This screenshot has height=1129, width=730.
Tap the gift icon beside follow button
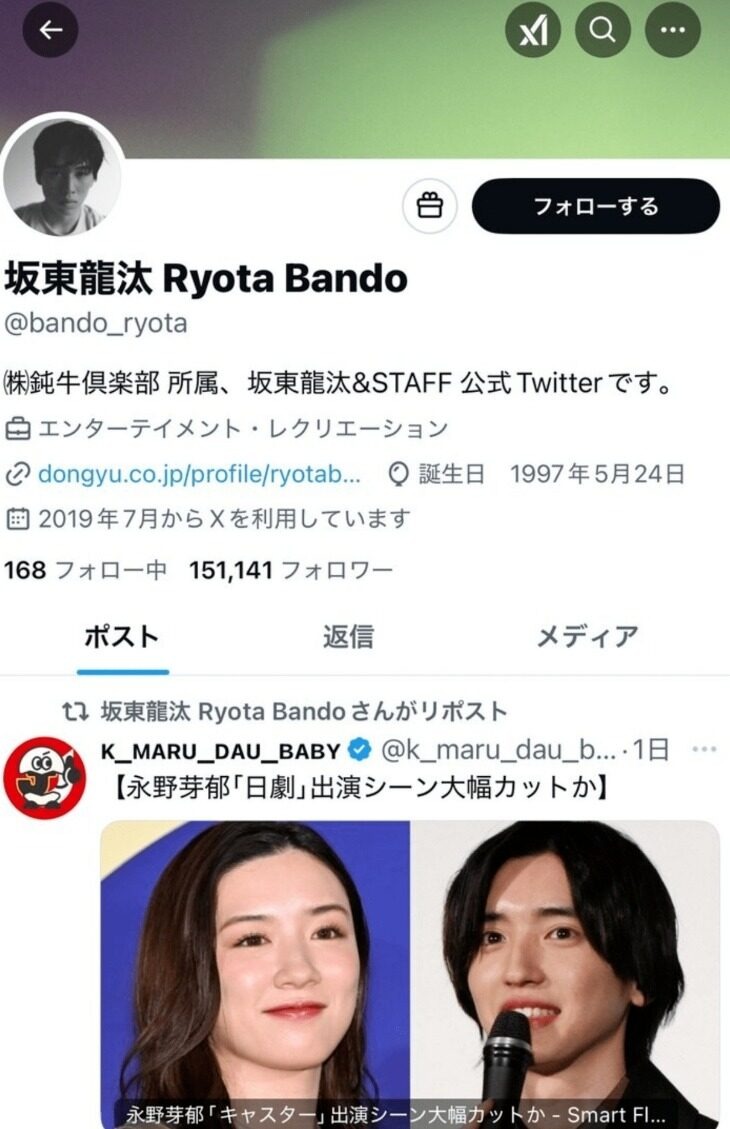pos(430,207)
